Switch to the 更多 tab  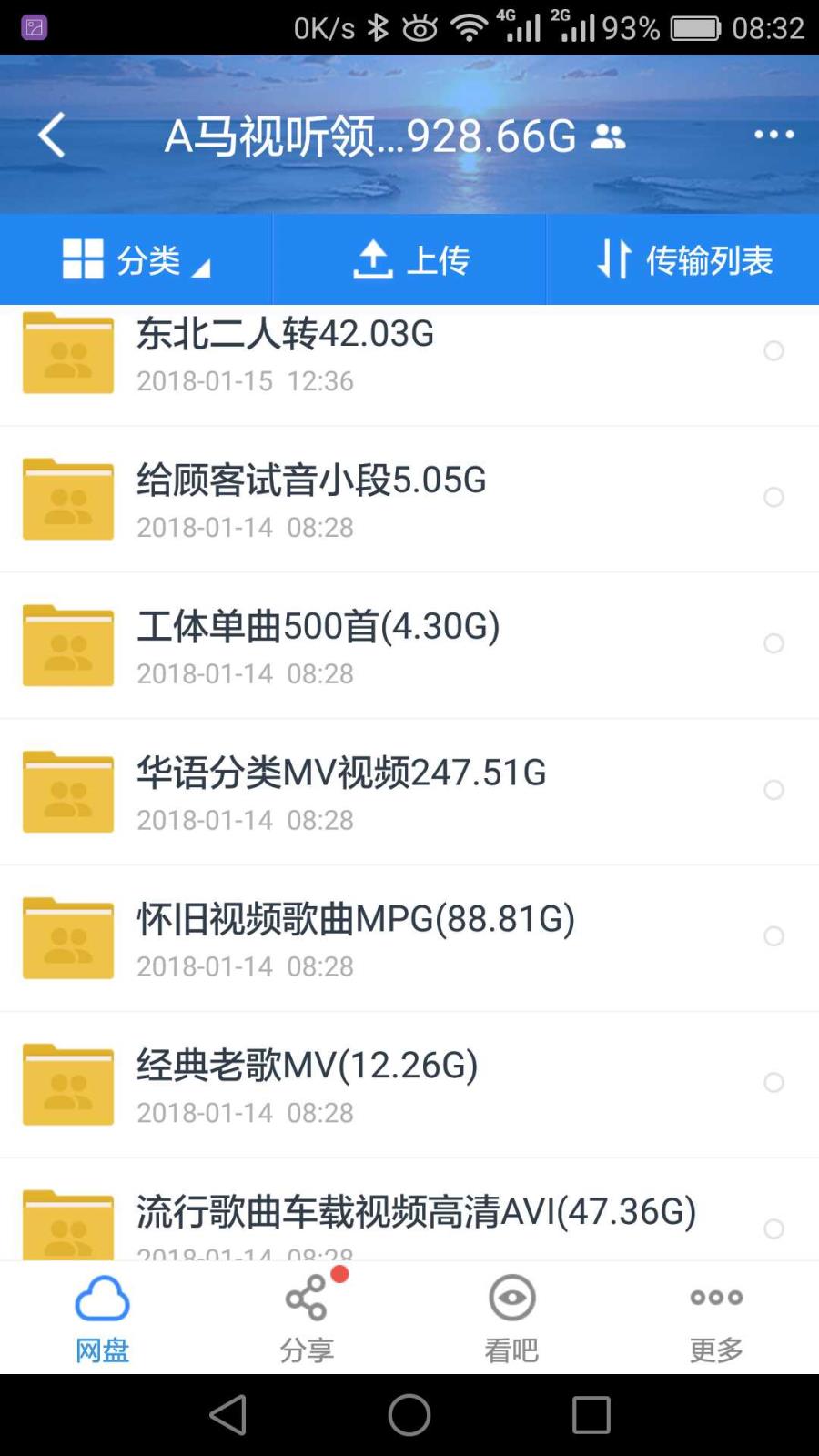716,1318
